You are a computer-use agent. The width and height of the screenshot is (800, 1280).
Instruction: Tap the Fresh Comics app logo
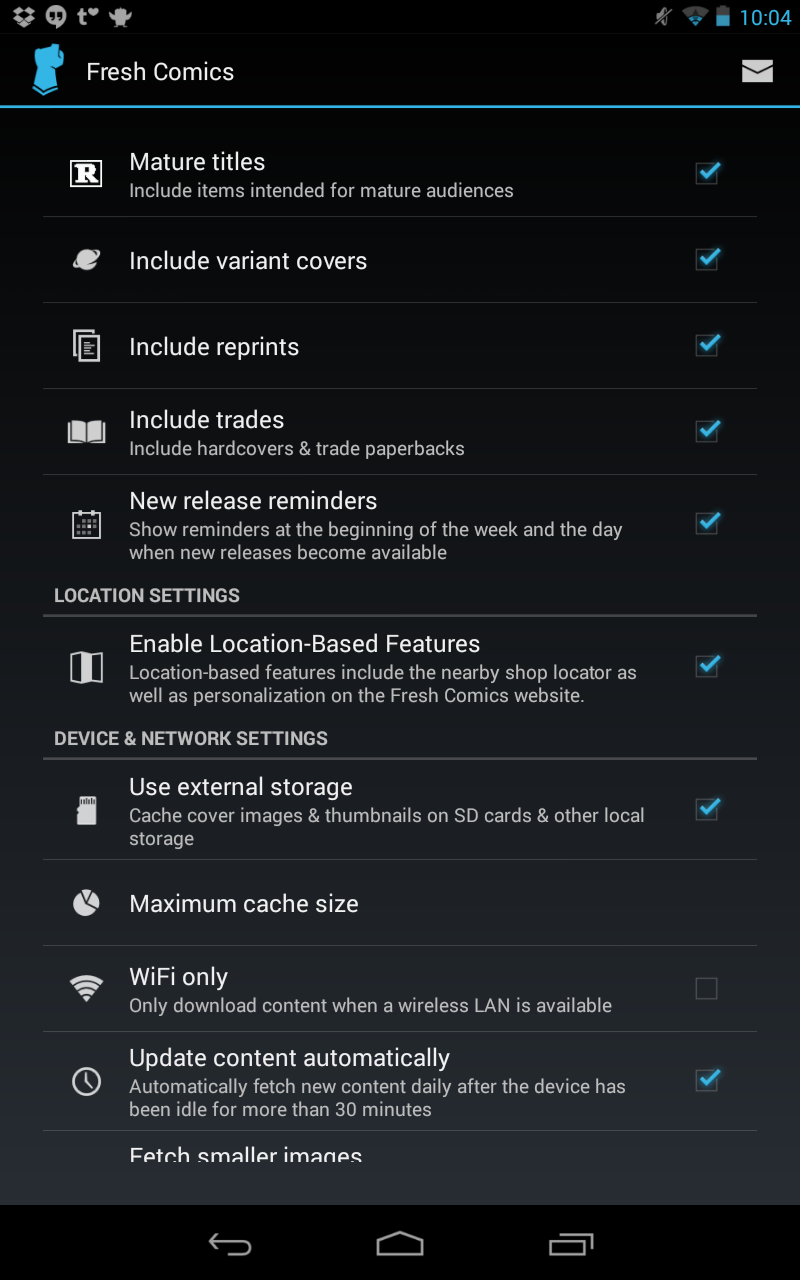point(47,71)
